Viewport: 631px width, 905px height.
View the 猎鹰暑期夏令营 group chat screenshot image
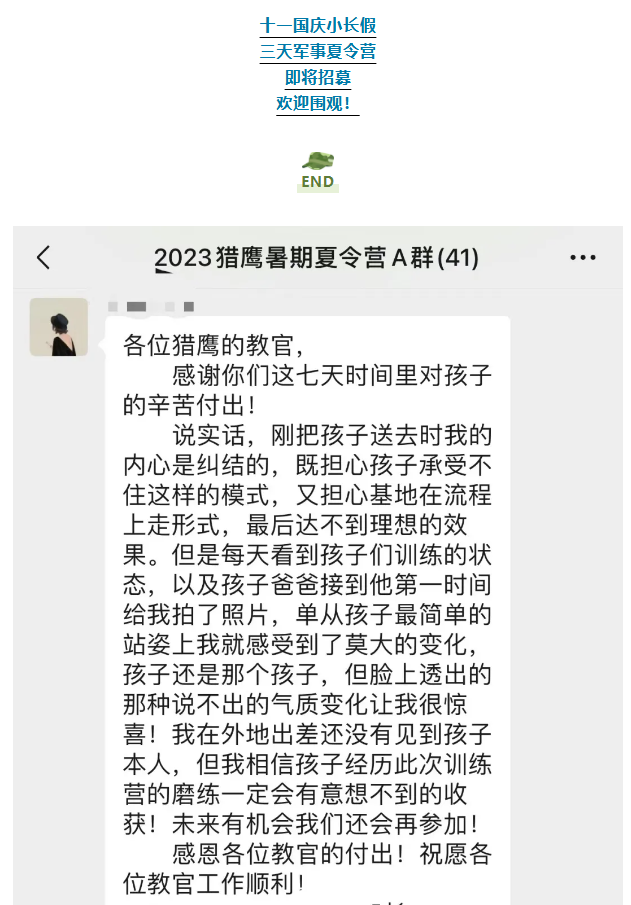coord(316,565)
